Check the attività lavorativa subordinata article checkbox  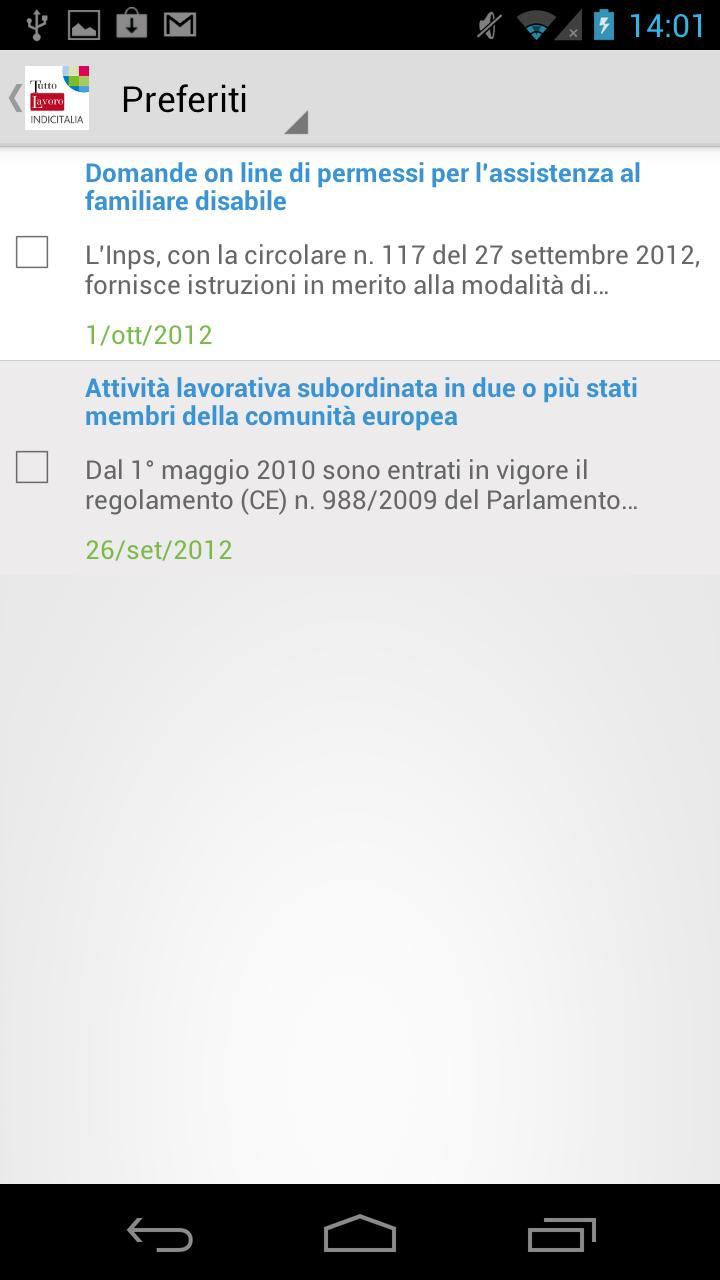(x=32, y=467)
